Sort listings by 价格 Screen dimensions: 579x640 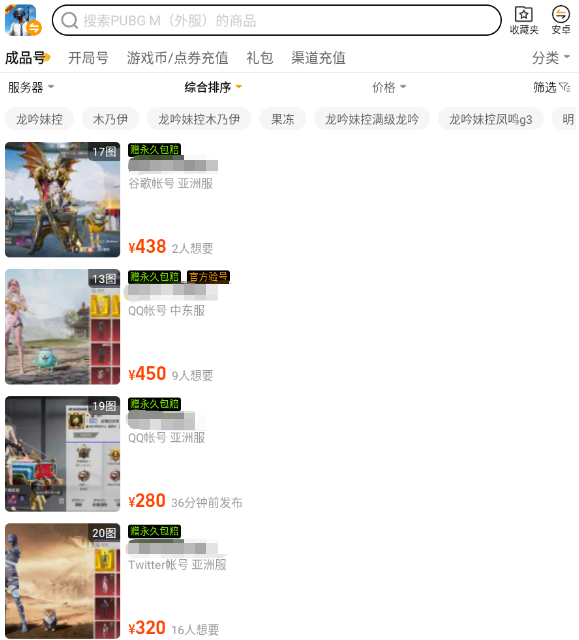pyautogui.click(x=389, y=87)
